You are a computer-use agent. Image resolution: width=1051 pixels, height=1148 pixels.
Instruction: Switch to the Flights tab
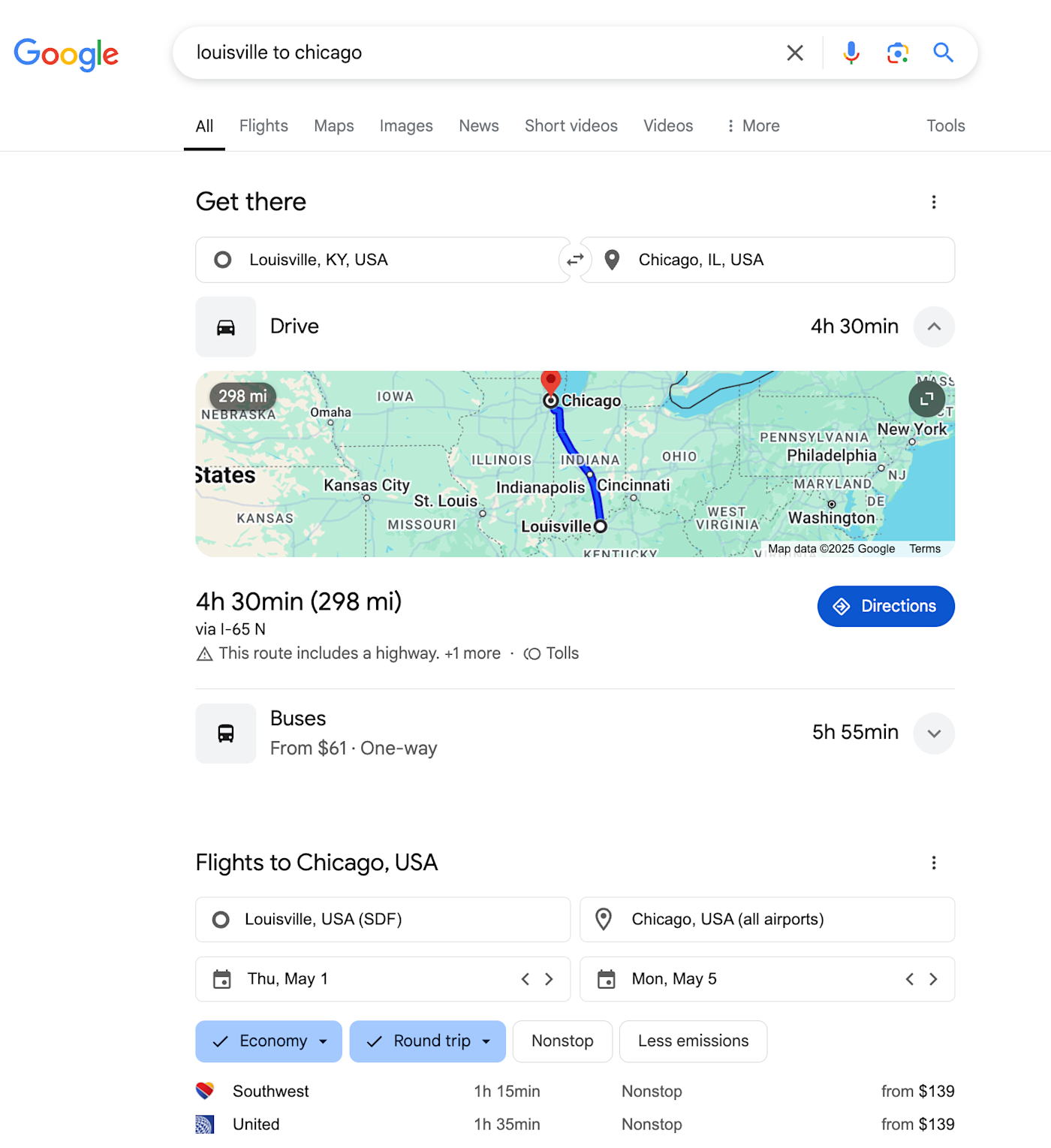tap(264, 125)
